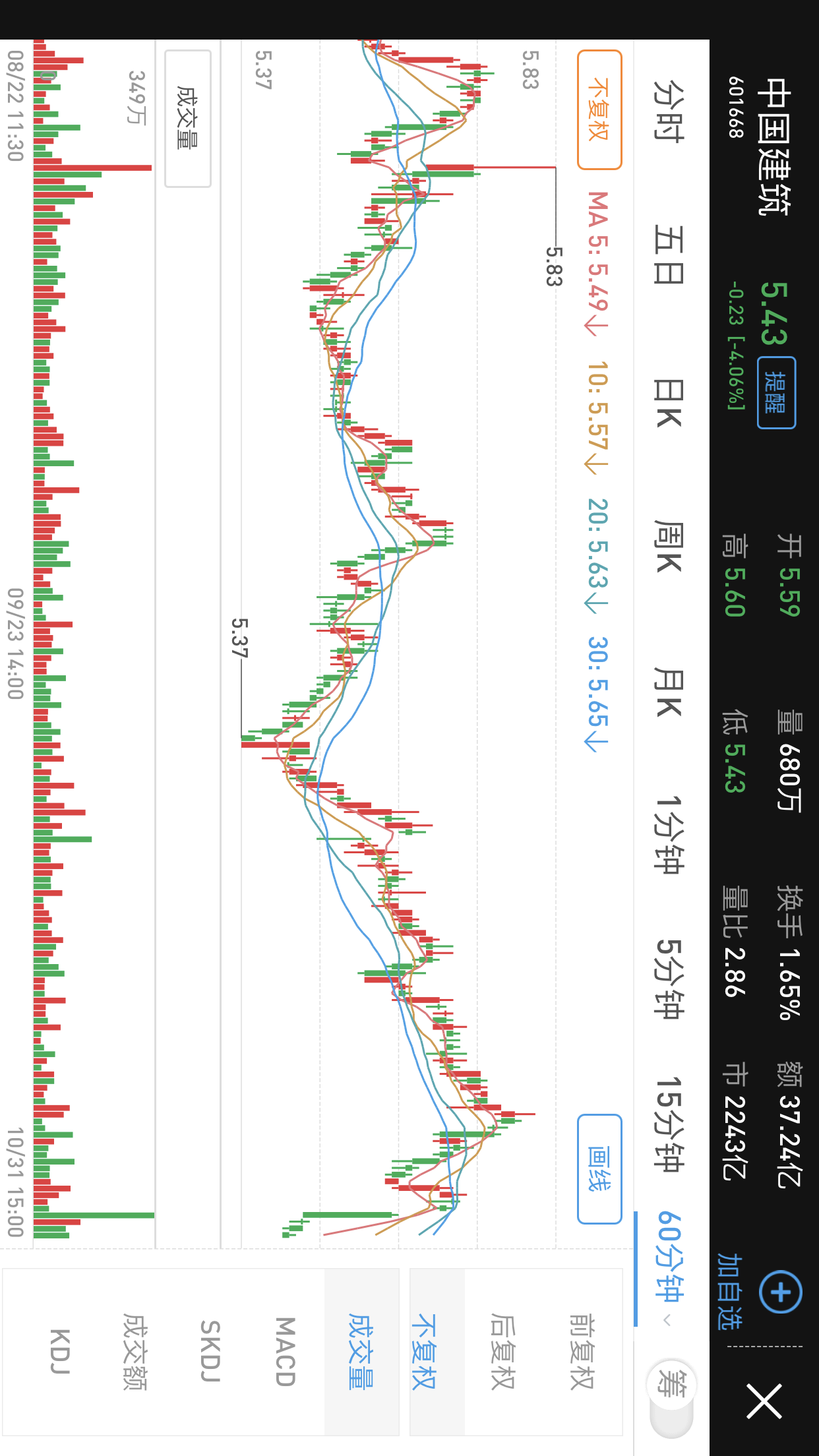Choose the 15分钟 chart tab
Viewport: 819px width, 1456px height.
coord(669,1124)
